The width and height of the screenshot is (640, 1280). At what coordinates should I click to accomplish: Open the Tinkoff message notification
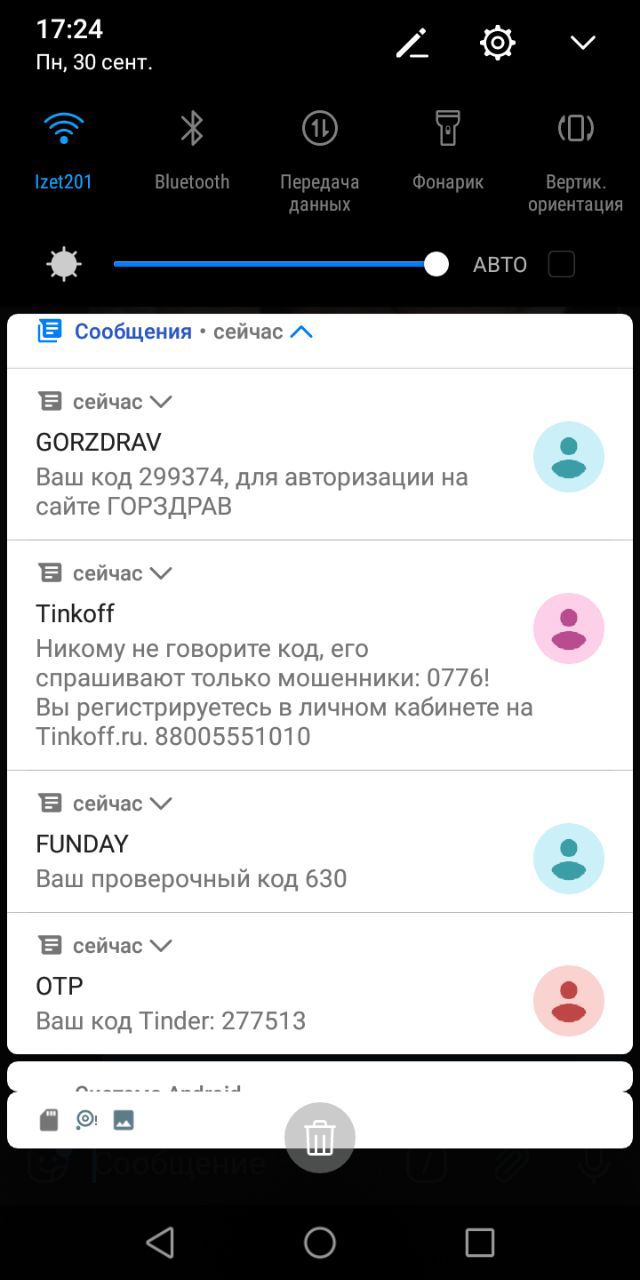coord(320,656)
